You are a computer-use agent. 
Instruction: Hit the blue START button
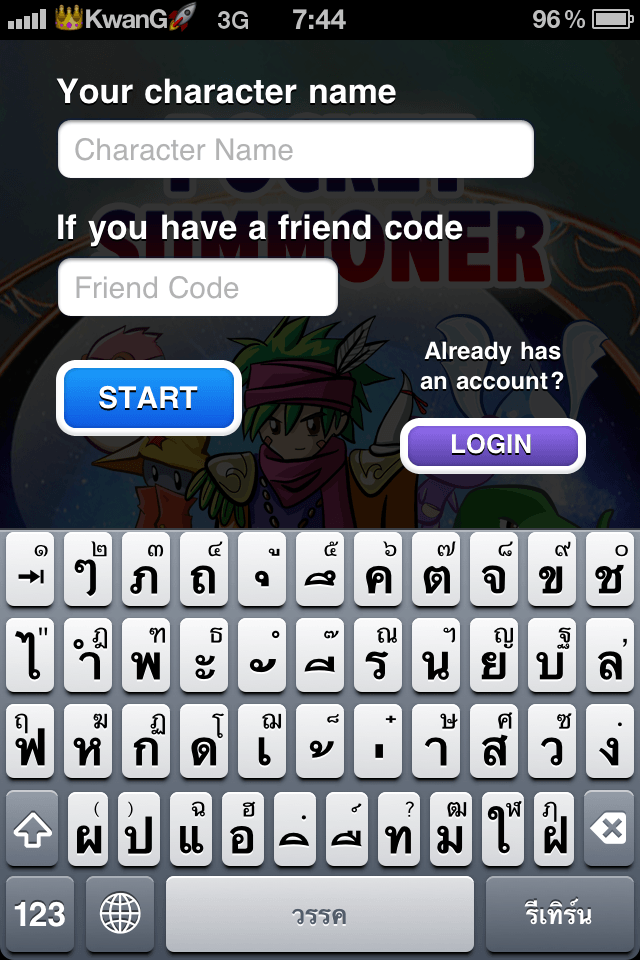(148, 398)
